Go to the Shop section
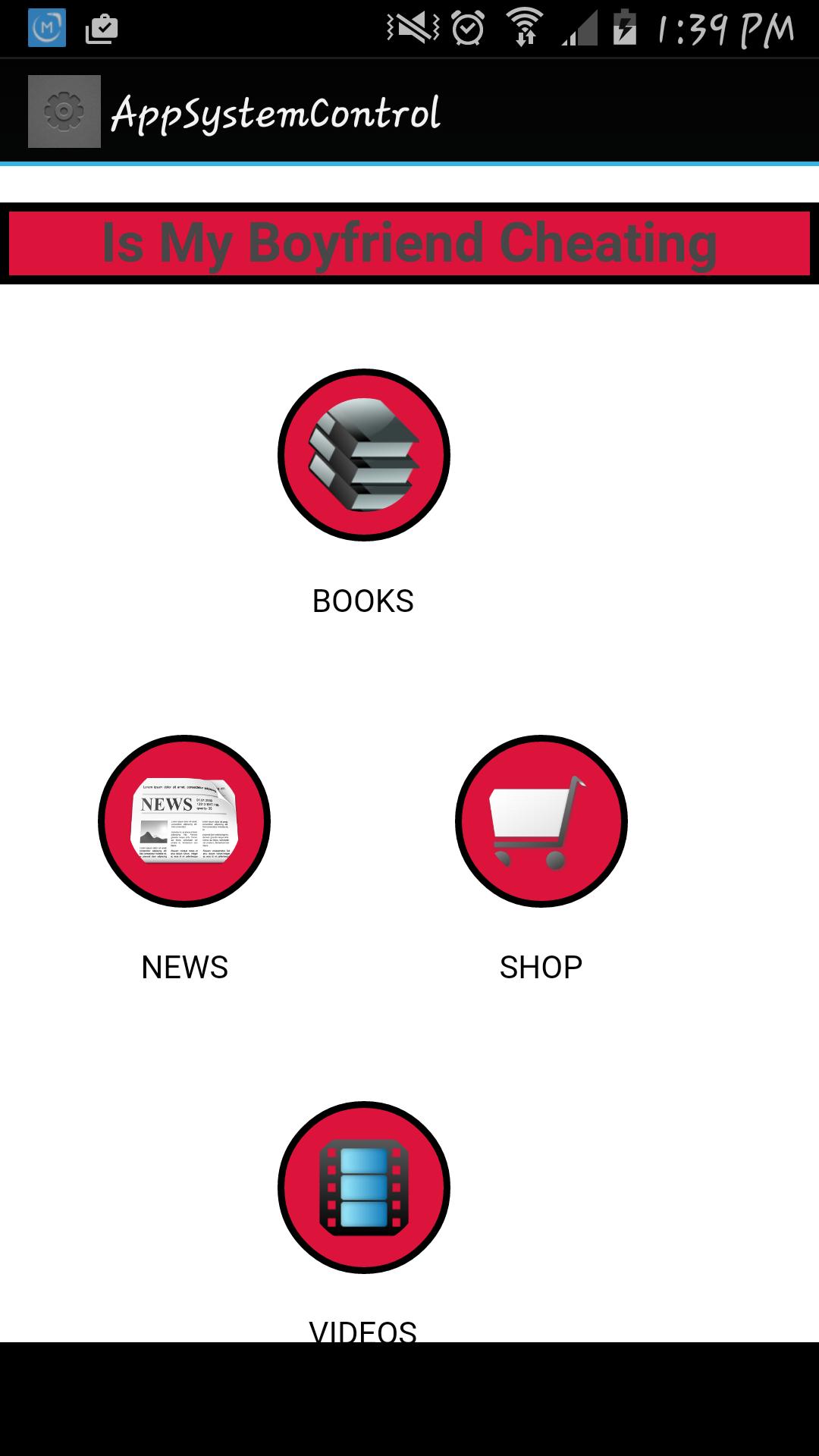819x1456 pixels. [x=541, y=821]
